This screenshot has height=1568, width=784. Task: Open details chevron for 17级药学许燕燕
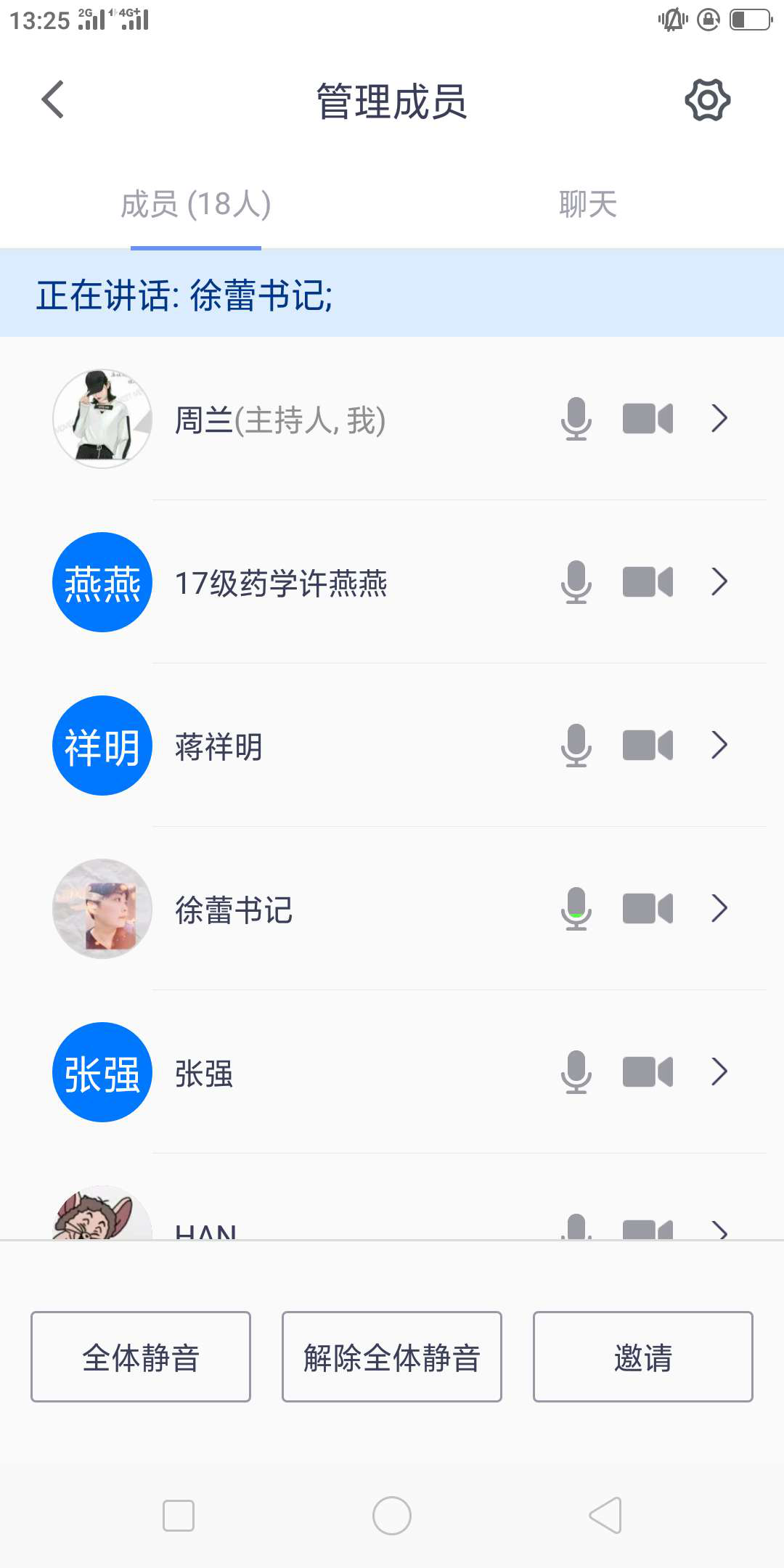click(719, 582)
